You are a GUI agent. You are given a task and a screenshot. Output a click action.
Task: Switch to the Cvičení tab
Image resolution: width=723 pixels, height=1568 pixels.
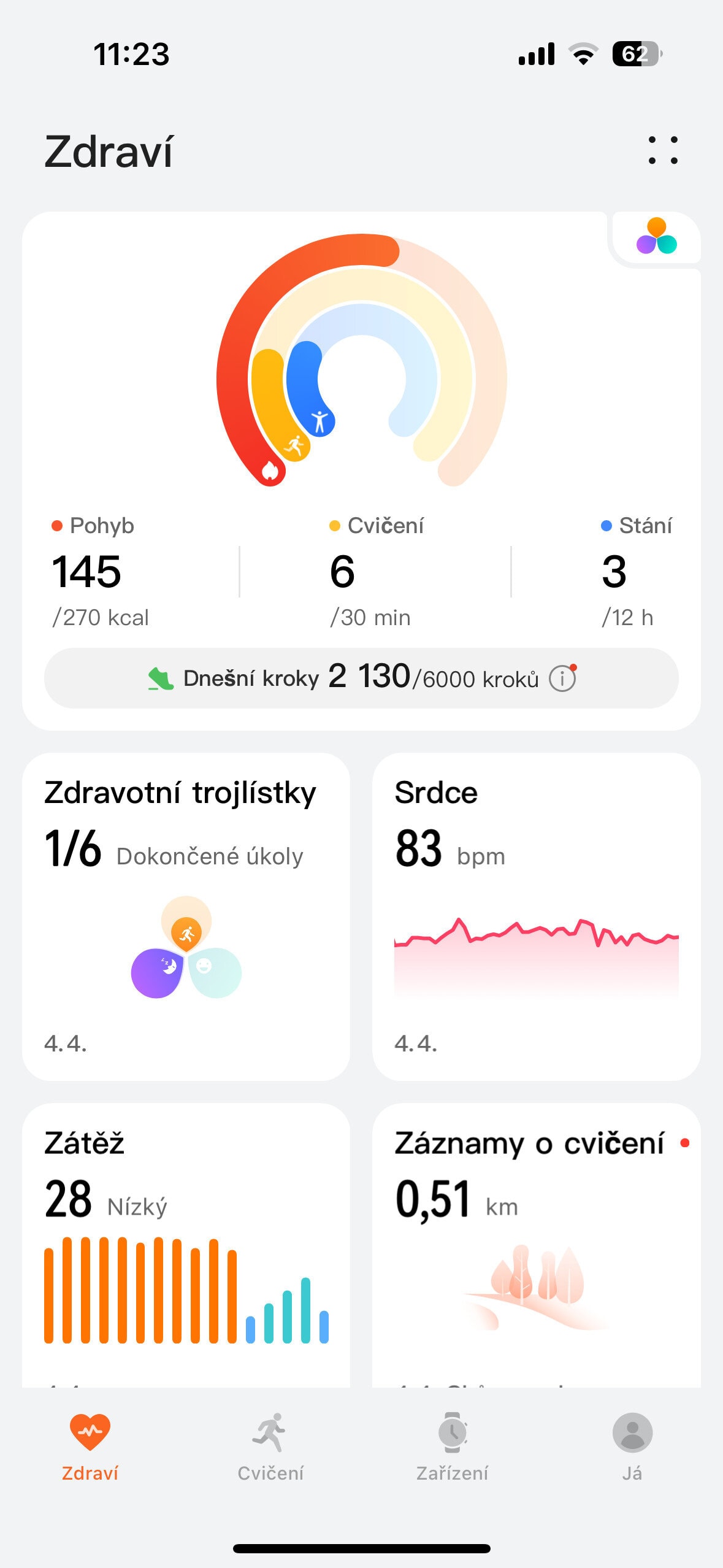click(x=270, y=1447)
